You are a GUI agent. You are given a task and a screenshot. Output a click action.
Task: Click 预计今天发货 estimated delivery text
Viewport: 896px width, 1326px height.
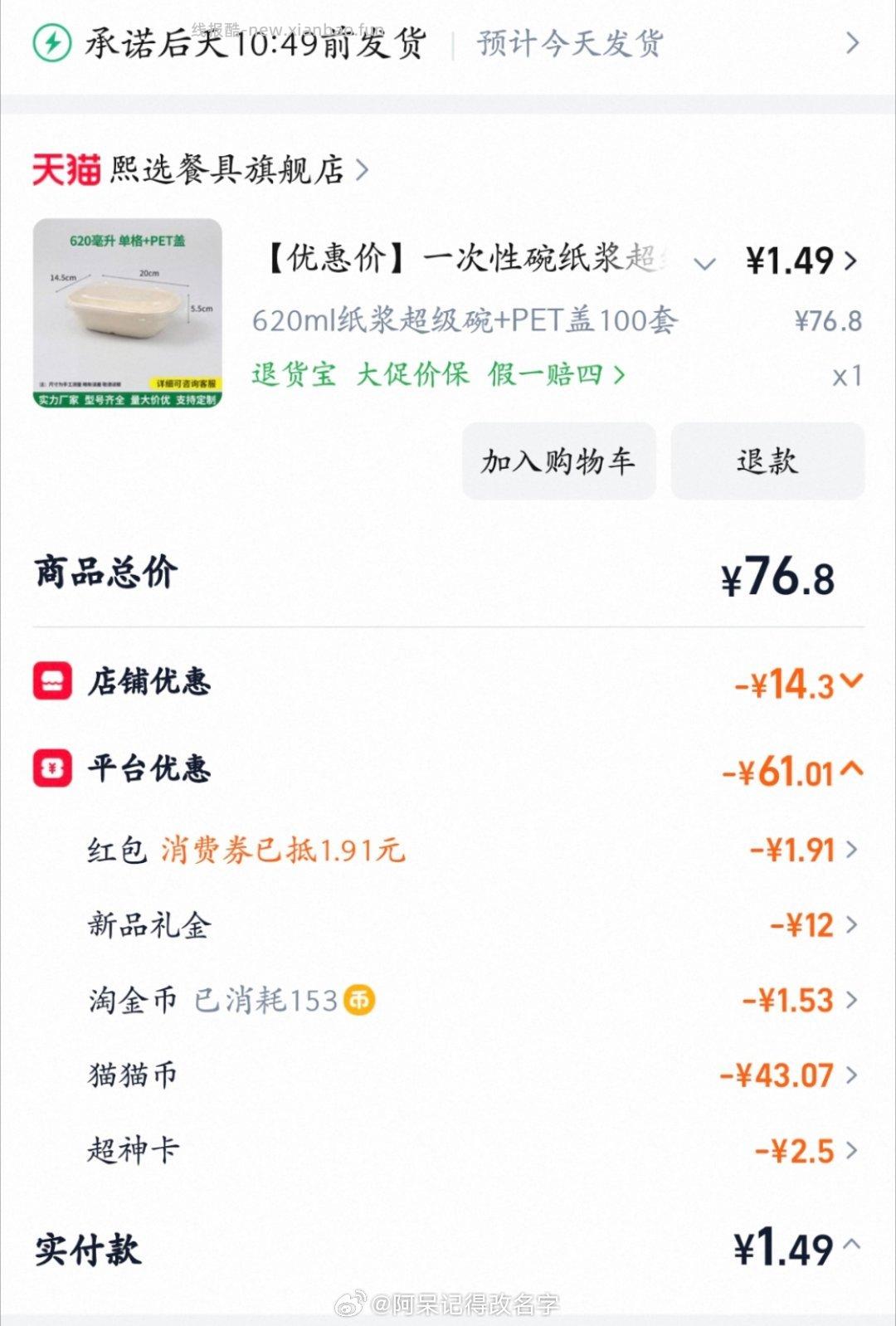567,45
